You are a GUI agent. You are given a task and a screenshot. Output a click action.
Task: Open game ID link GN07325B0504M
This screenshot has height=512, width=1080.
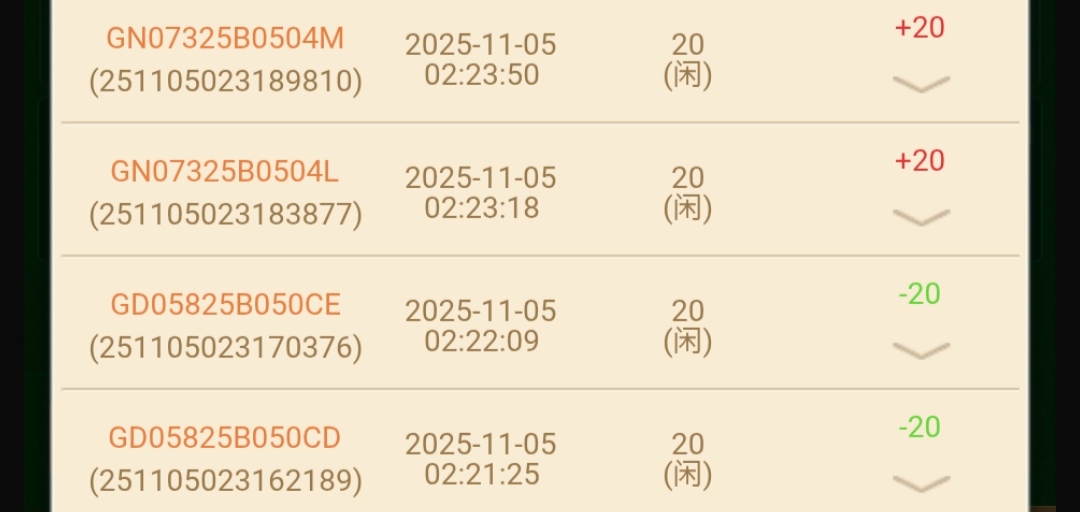(225, 38)
